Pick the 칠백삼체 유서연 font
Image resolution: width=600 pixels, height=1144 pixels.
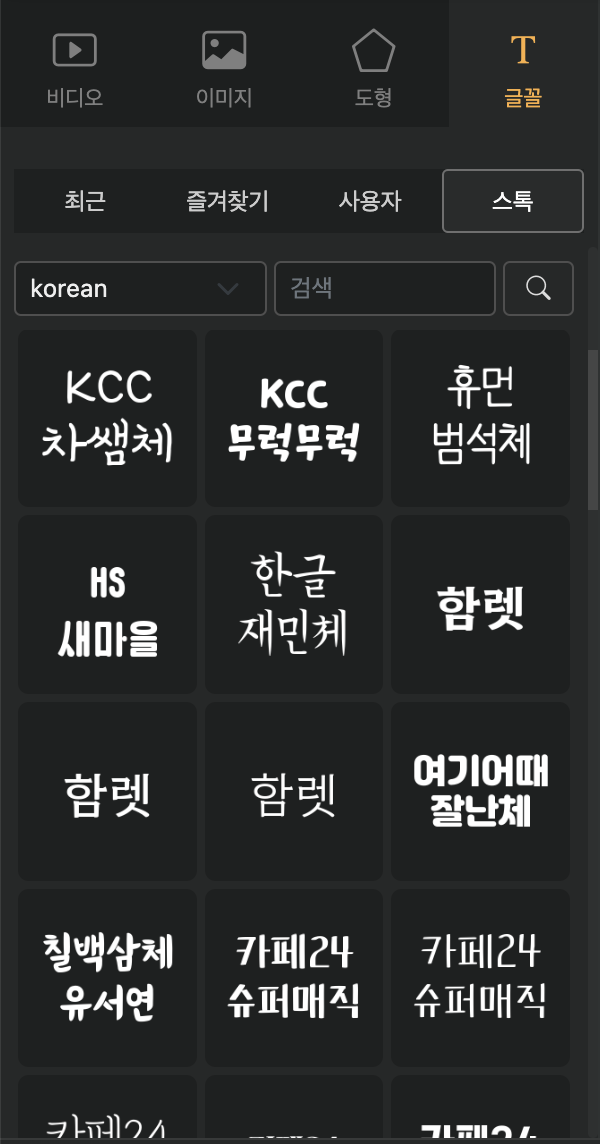point(107,978)
